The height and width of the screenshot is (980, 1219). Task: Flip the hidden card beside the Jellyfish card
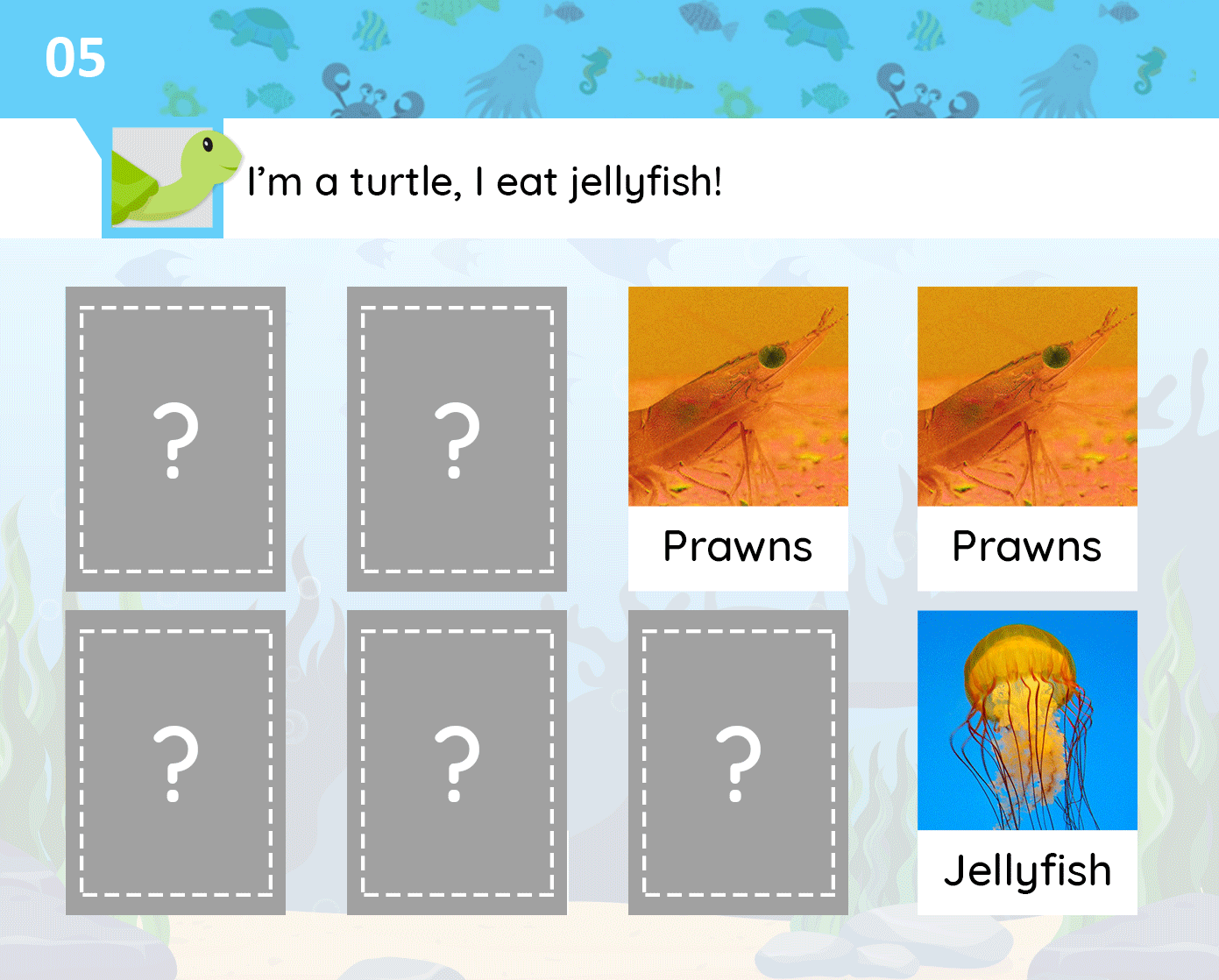737,762
